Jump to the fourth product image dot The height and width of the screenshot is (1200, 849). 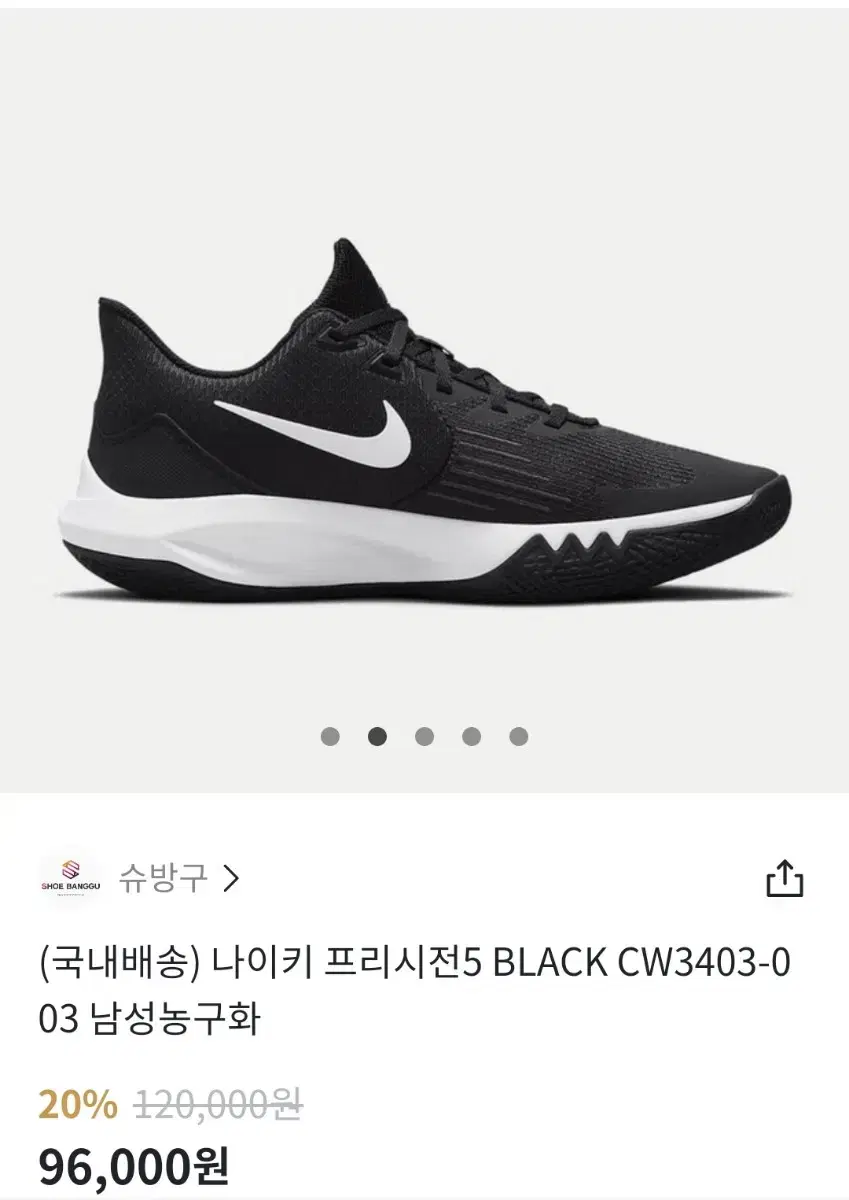(470, 735)
